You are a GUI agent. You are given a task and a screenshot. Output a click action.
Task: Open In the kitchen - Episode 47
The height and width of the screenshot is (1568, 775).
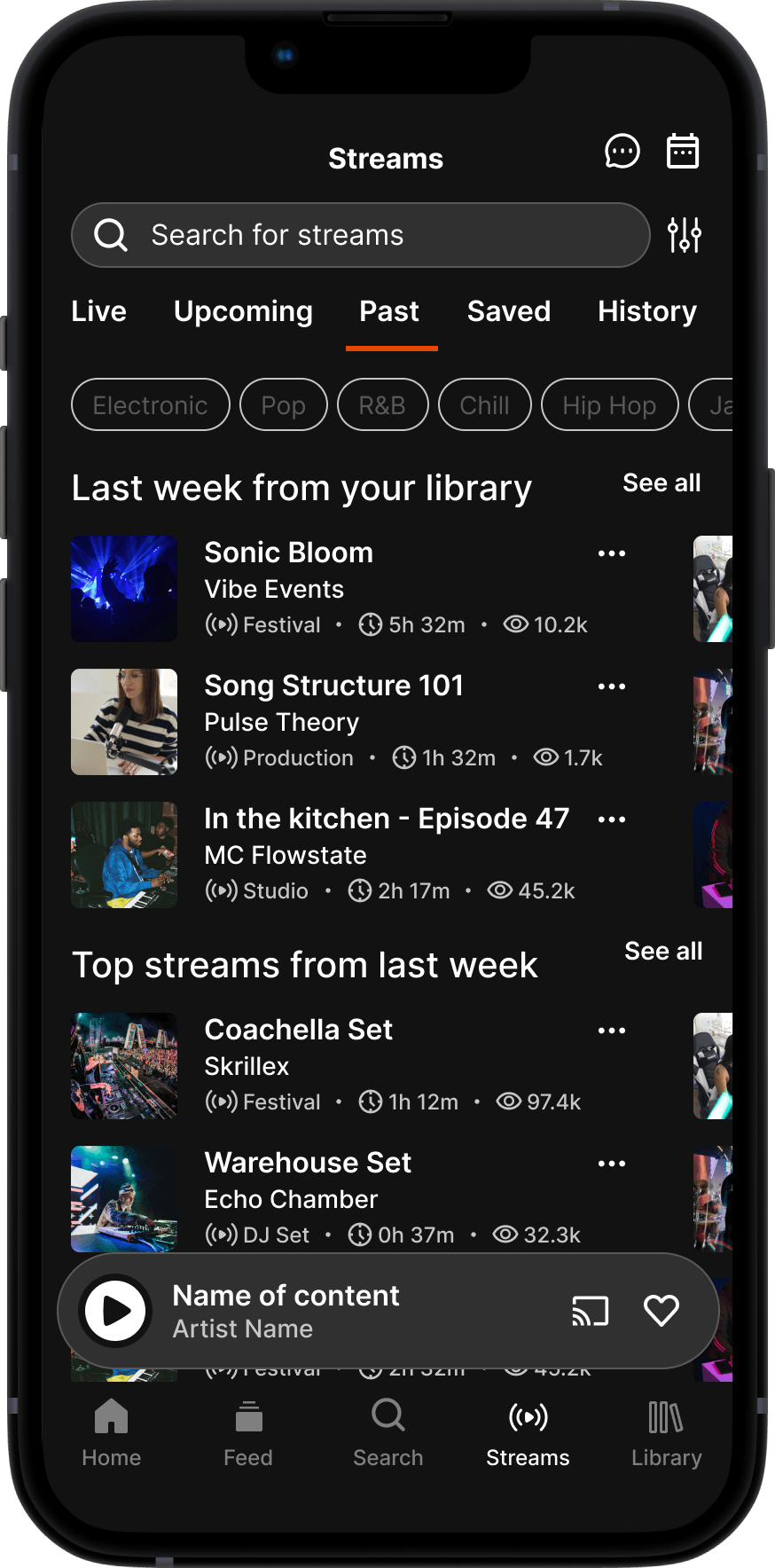coord(387,819)
